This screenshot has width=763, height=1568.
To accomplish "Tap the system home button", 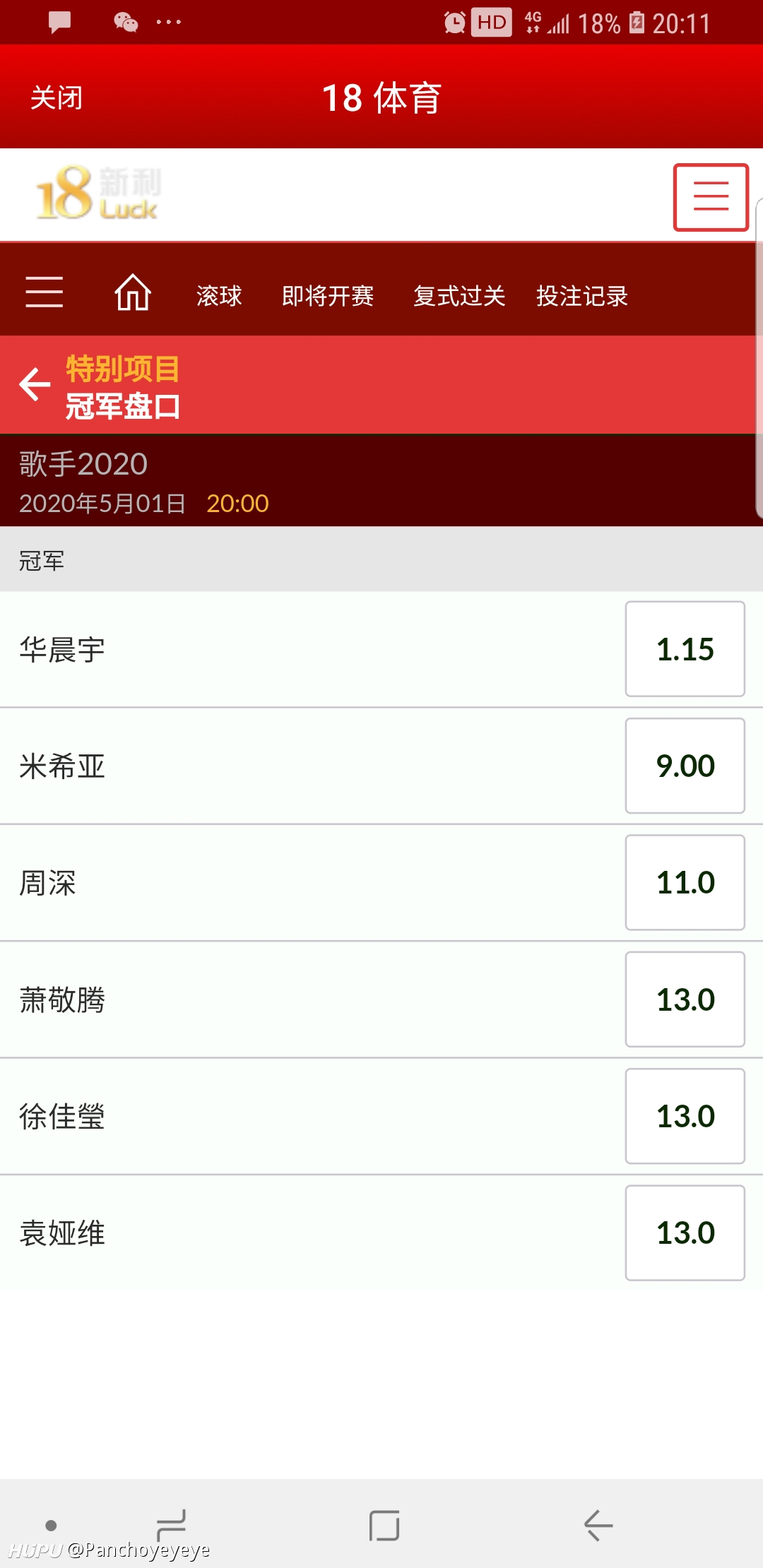I will 384,1526.
